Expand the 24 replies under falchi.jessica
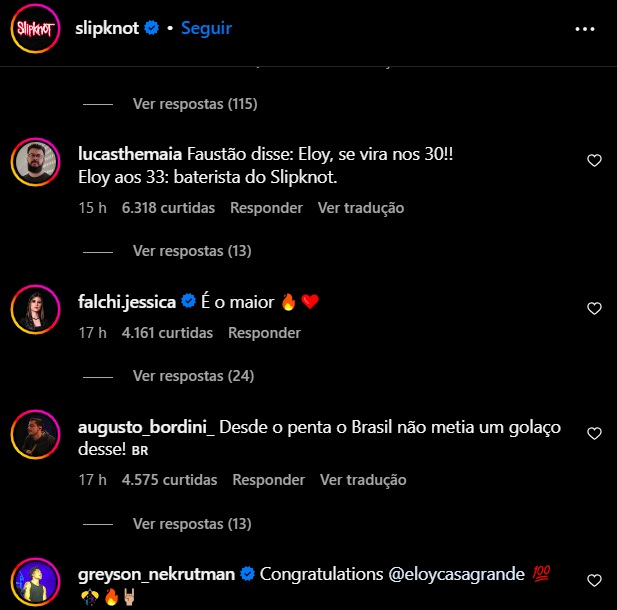617x610 pixels. point(193,376)
